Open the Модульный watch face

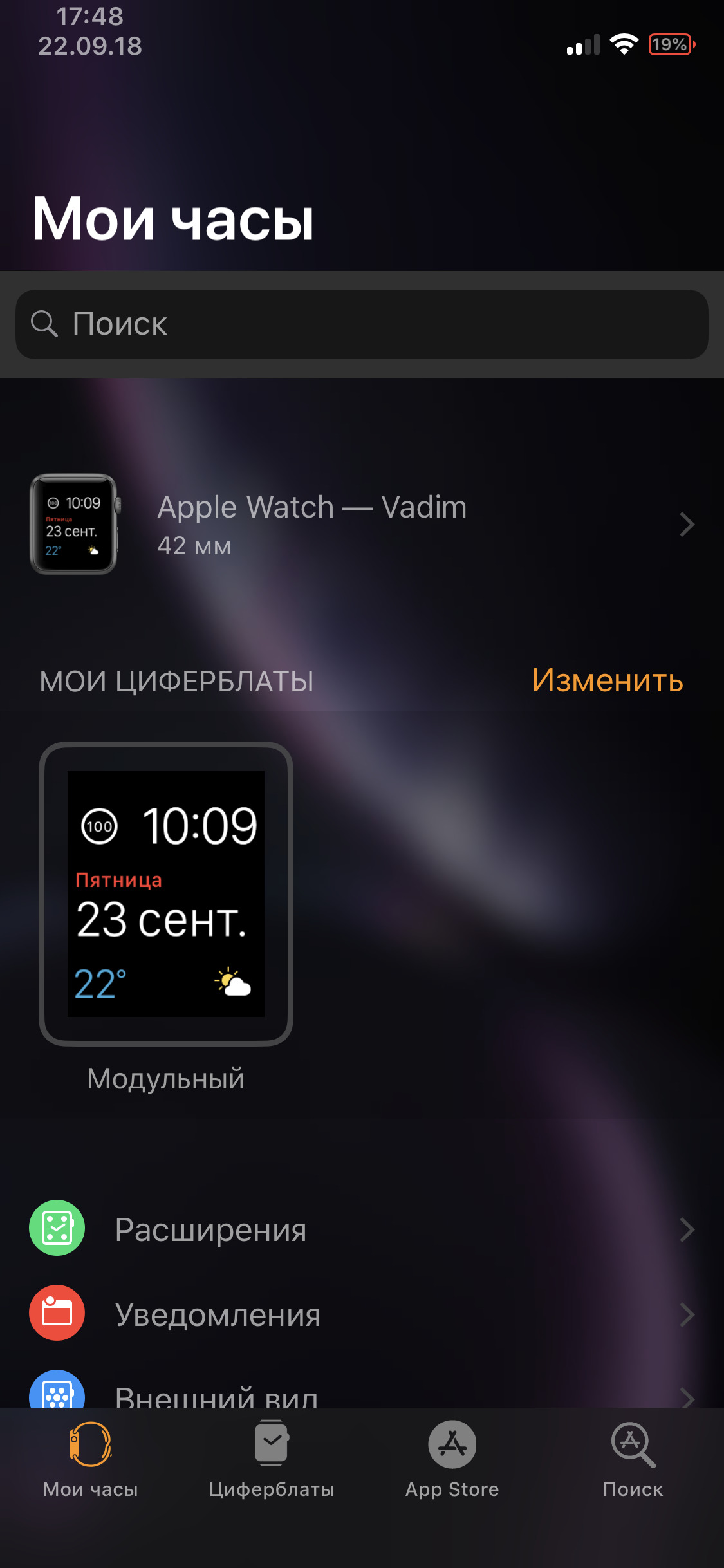[166, 895]
